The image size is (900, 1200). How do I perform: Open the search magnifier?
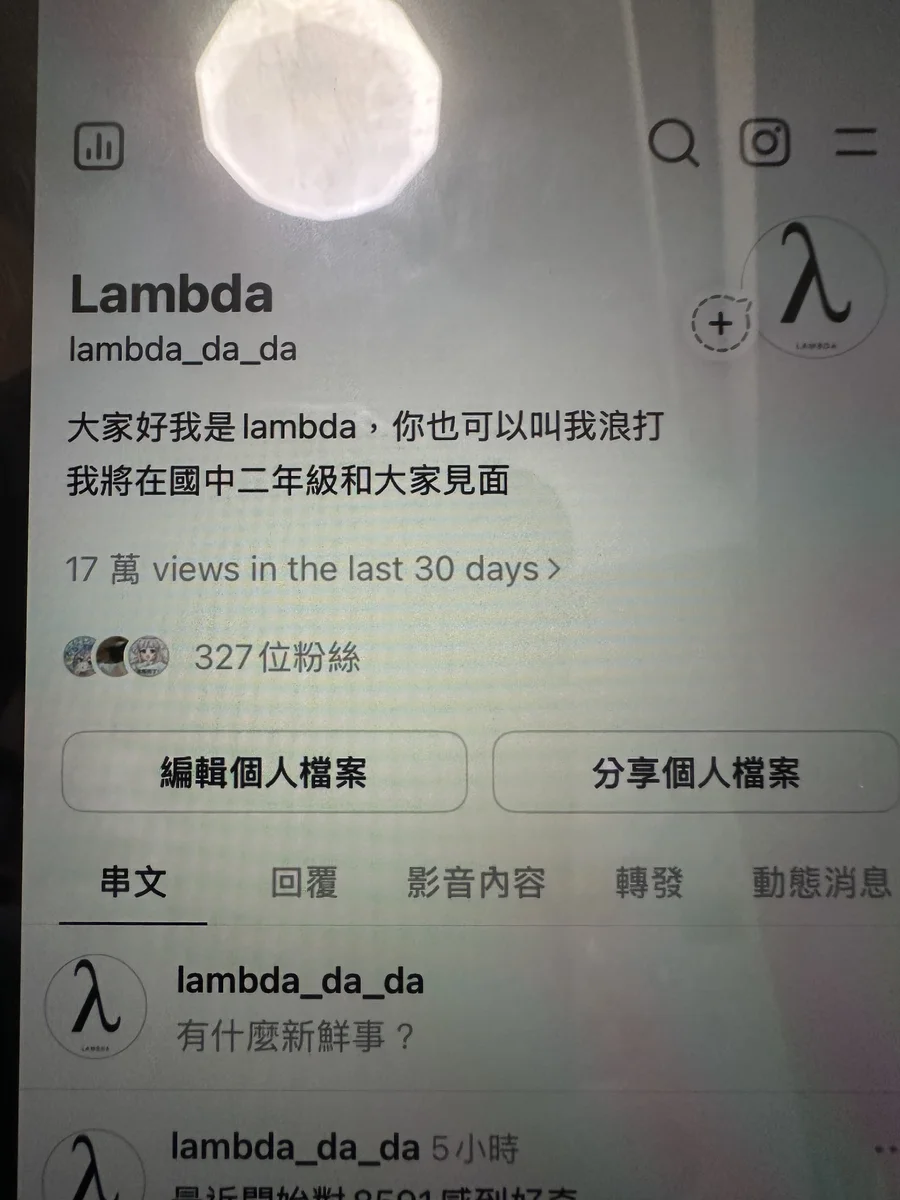(673, 142)
